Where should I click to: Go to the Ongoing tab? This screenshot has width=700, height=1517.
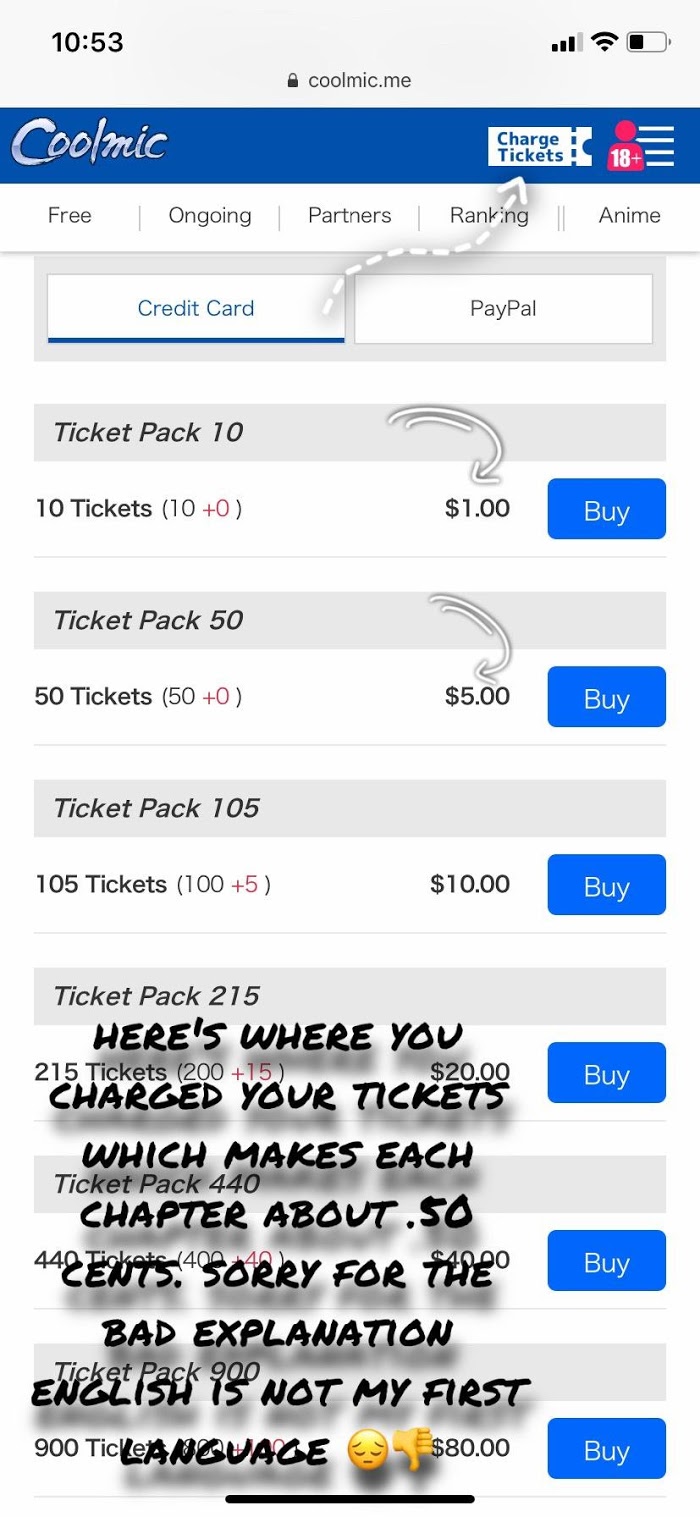210,215
